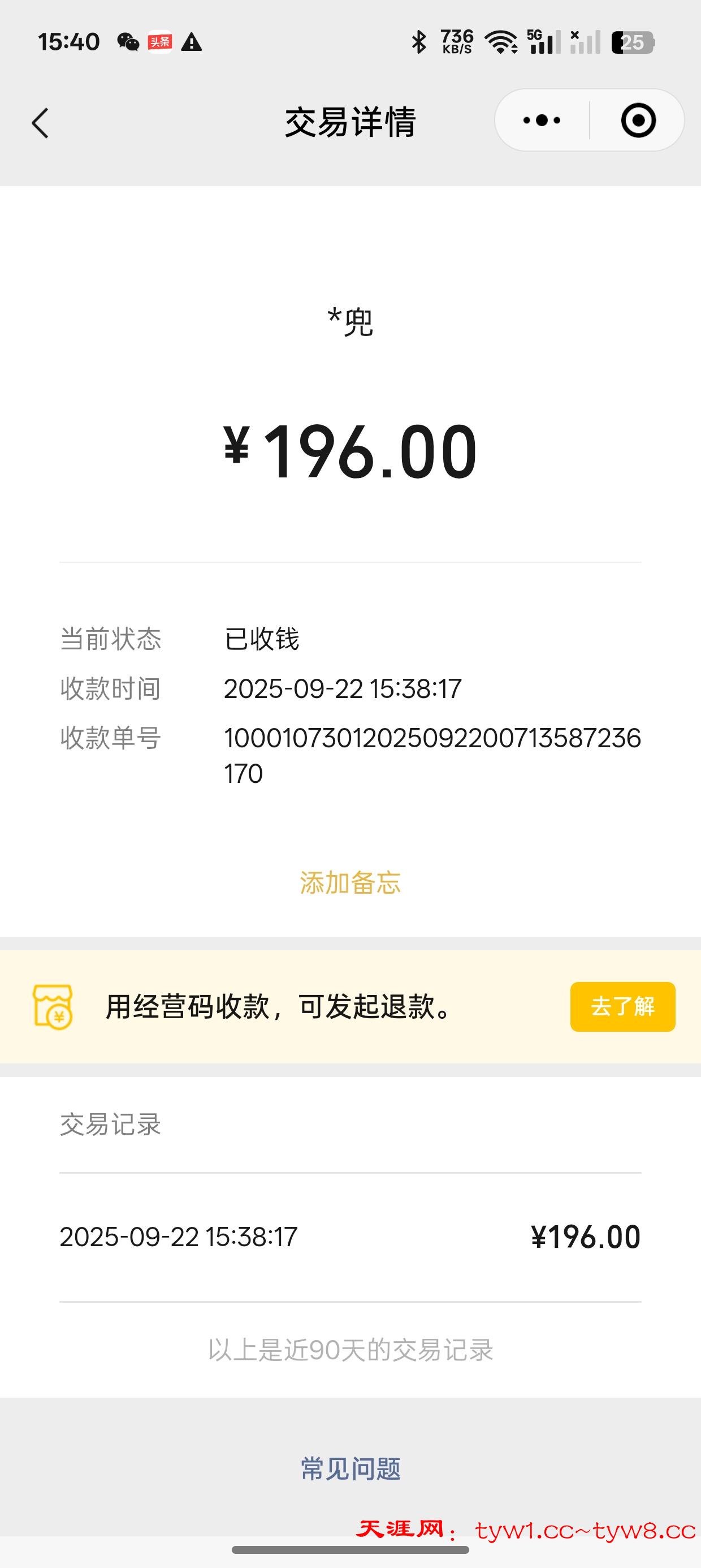Click the Bluetooth icon in status bar

(x=418, y=41)
